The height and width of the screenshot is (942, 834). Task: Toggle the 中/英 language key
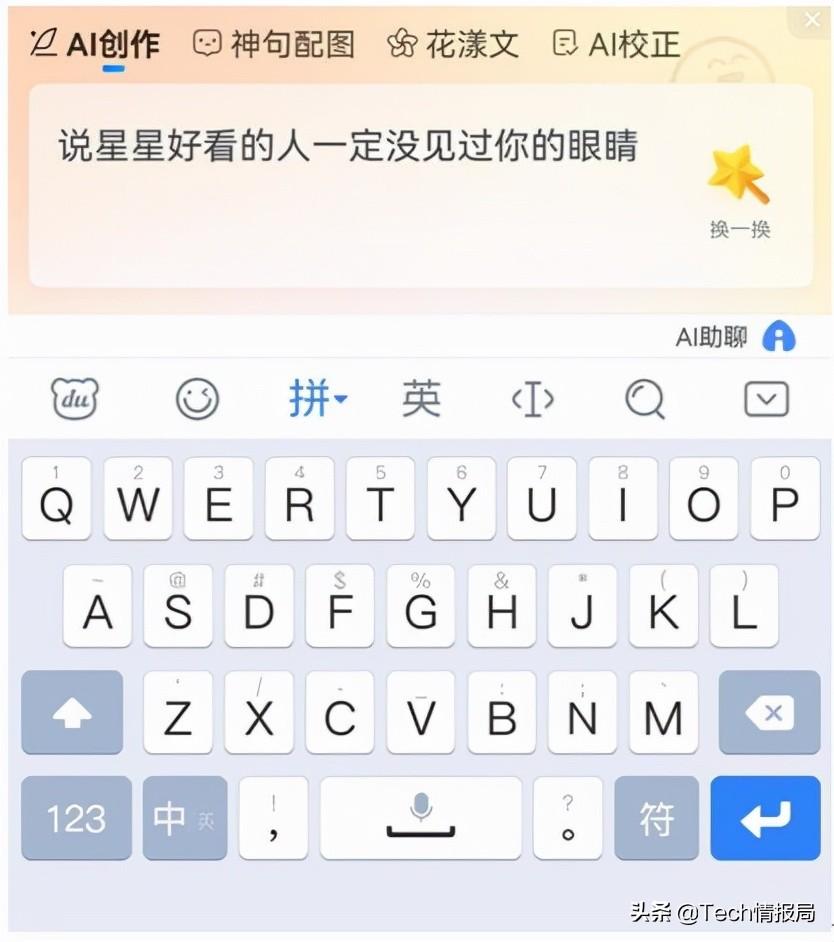pyautogui.click(x=184, y=818)
